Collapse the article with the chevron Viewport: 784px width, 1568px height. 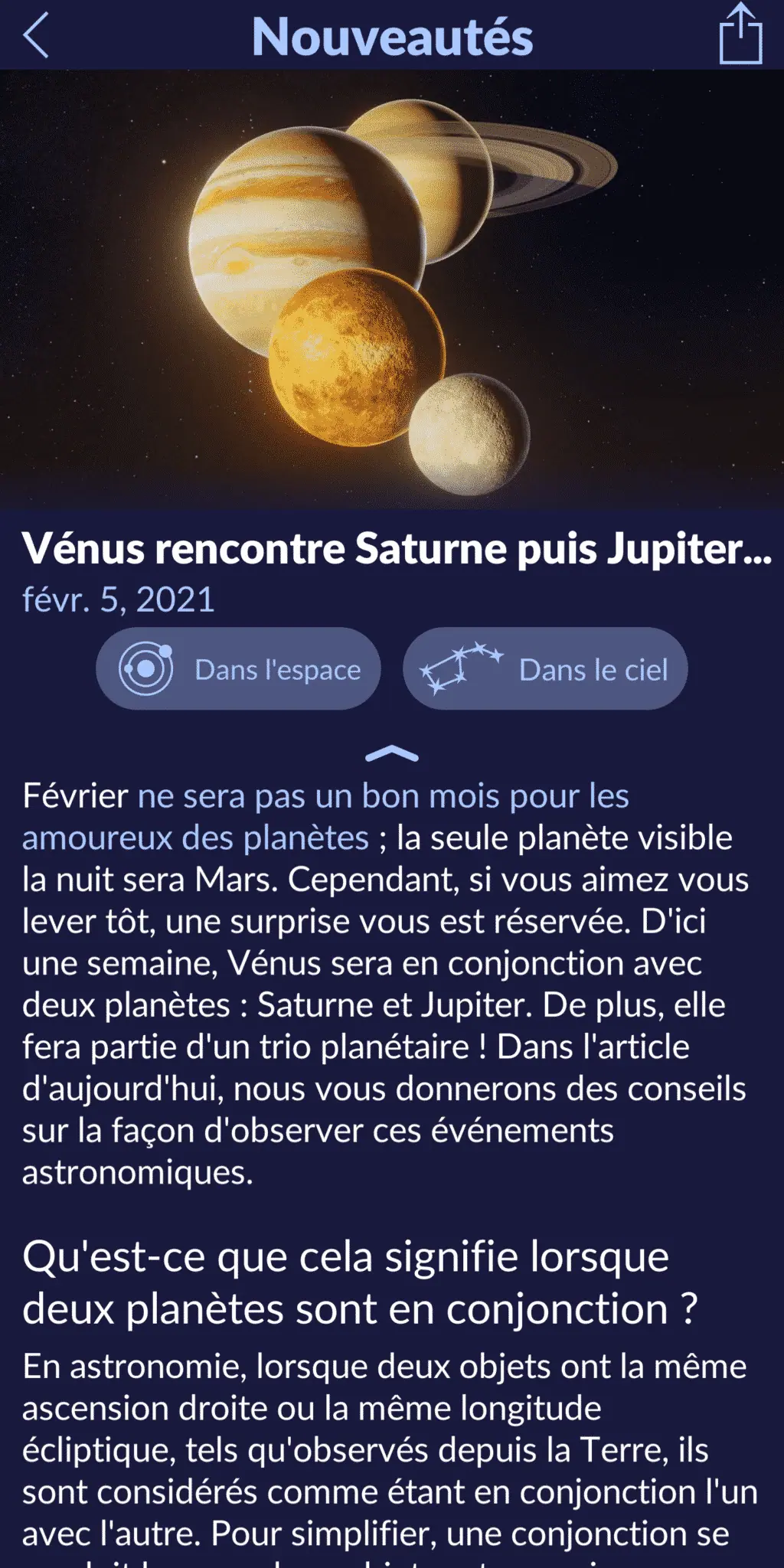point(392,754)
